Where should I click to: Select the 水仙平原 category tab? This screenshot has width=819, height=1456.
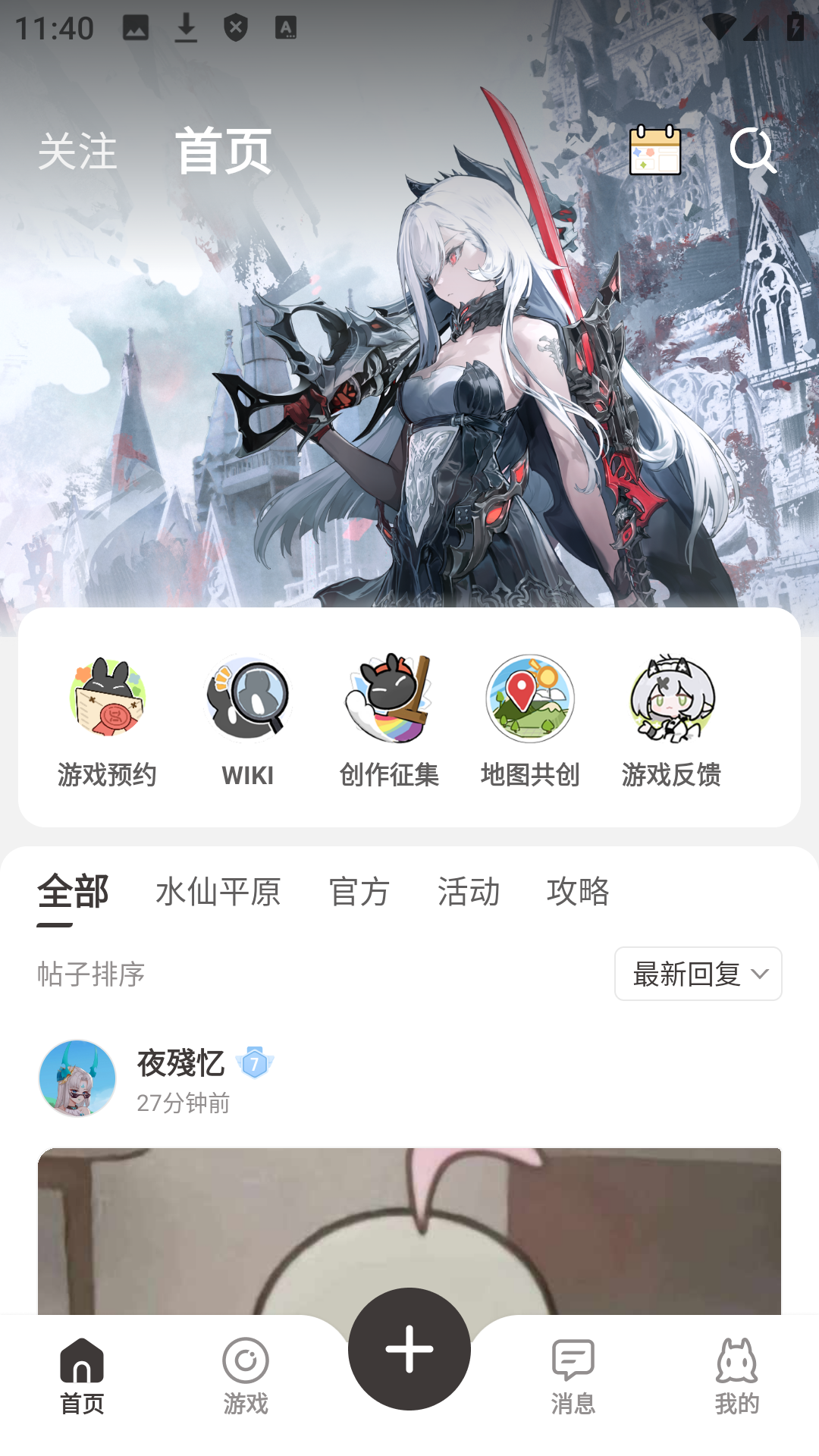(x=218, y=892)
